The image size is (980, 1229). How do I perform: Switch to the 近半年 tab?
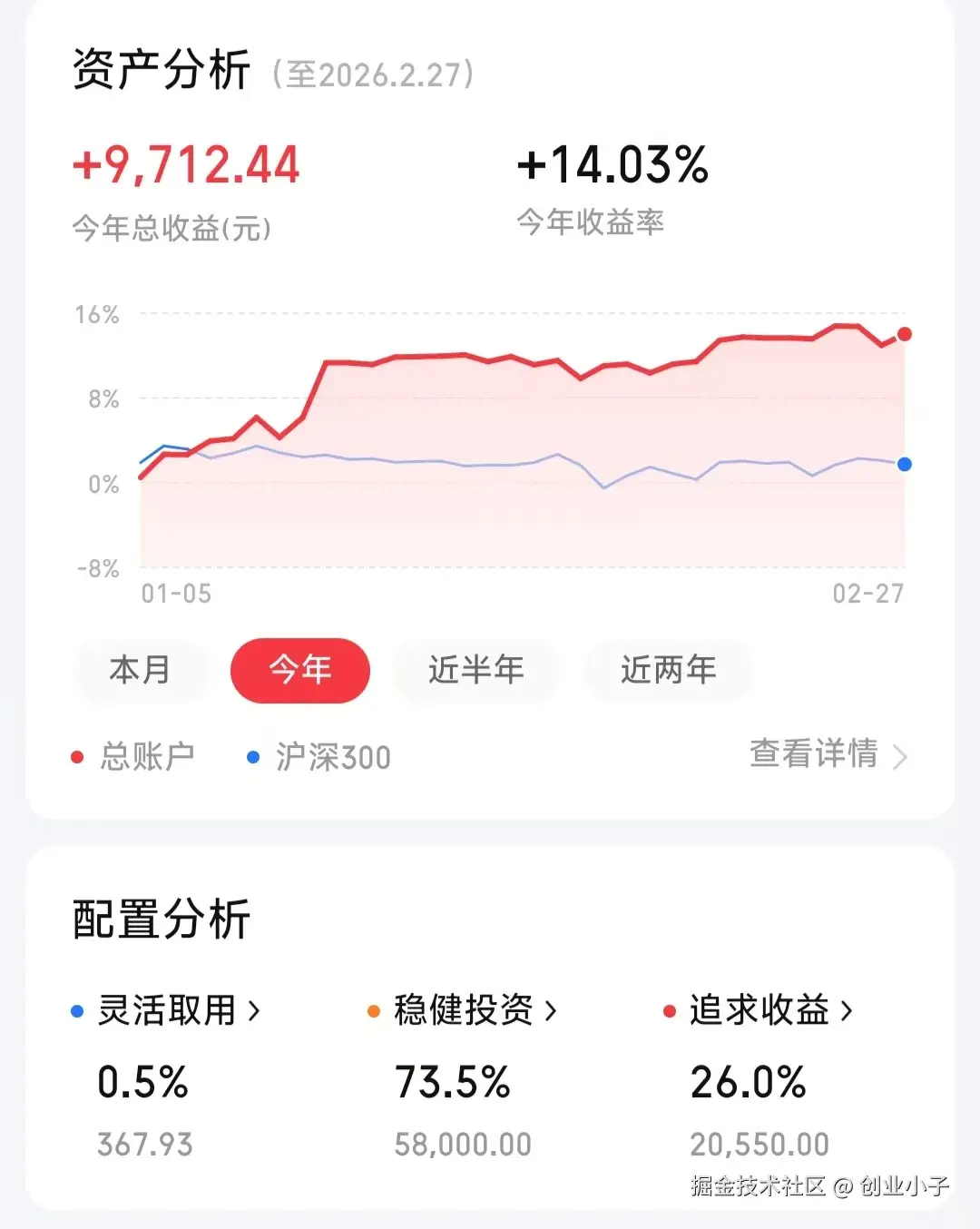click(x=475, y=670)
